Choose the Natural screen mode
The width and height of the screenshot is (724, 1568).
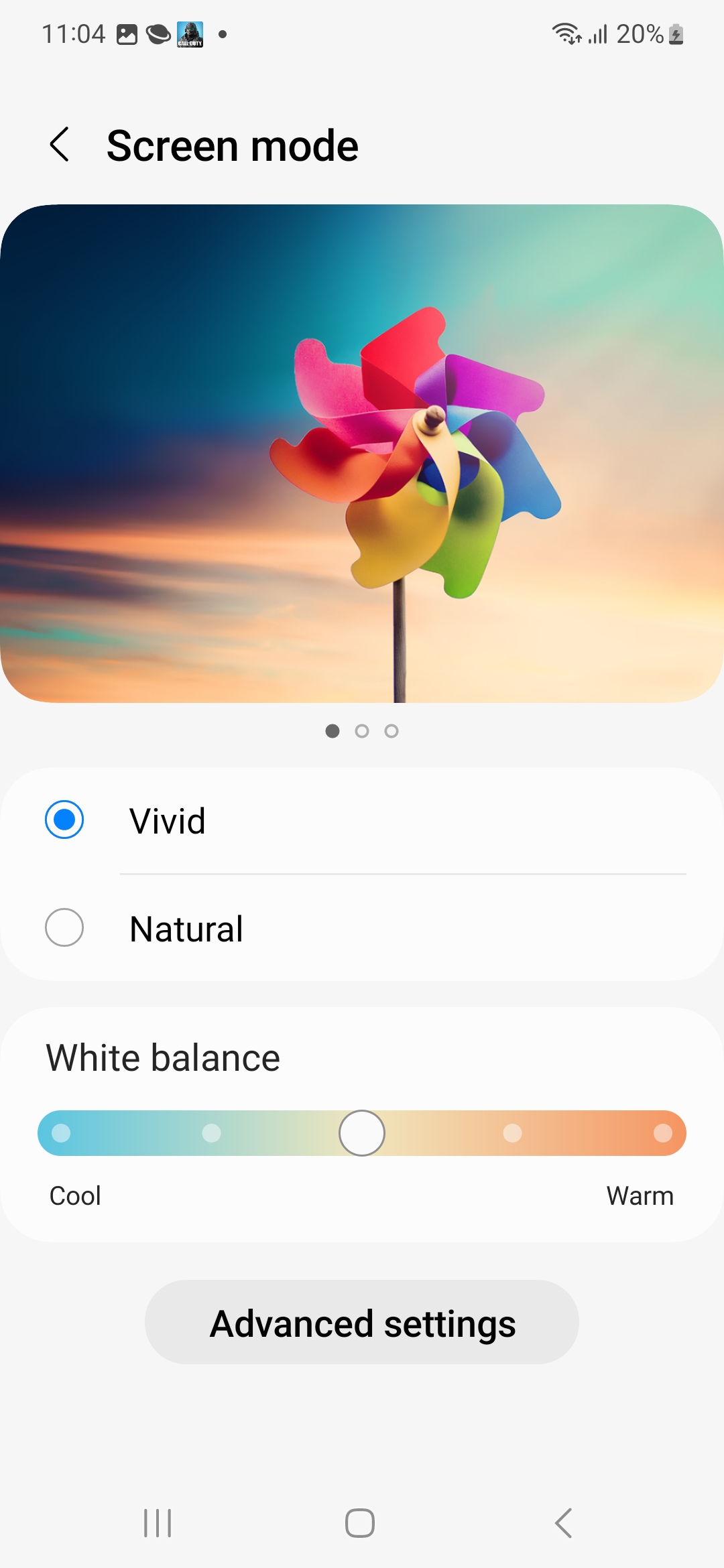tap(65, 927)
